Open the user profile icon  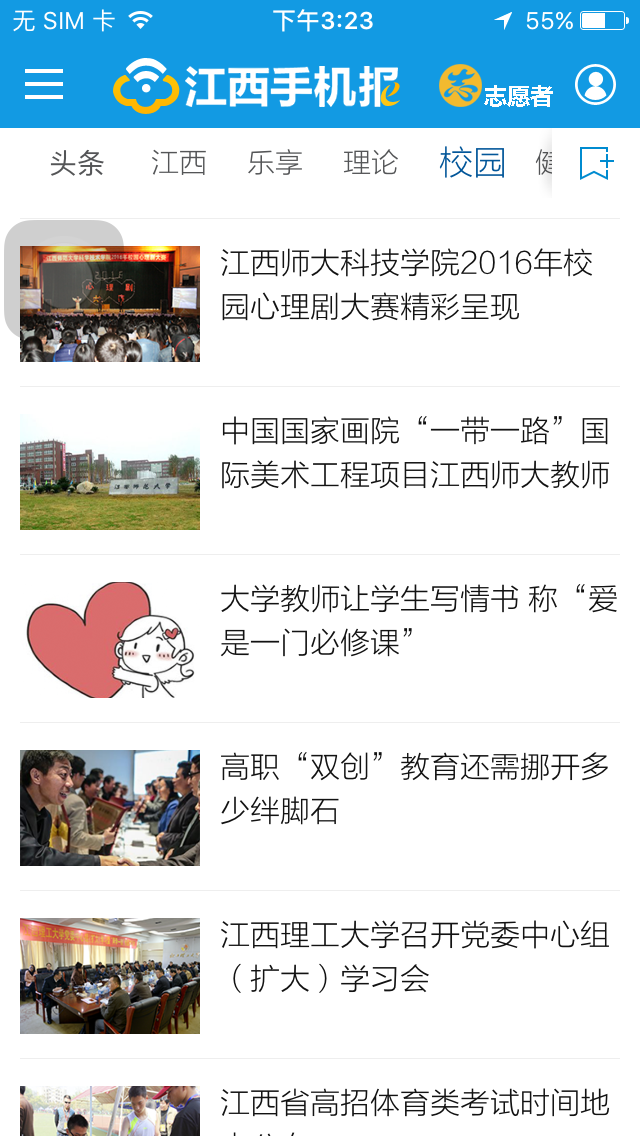595,85
